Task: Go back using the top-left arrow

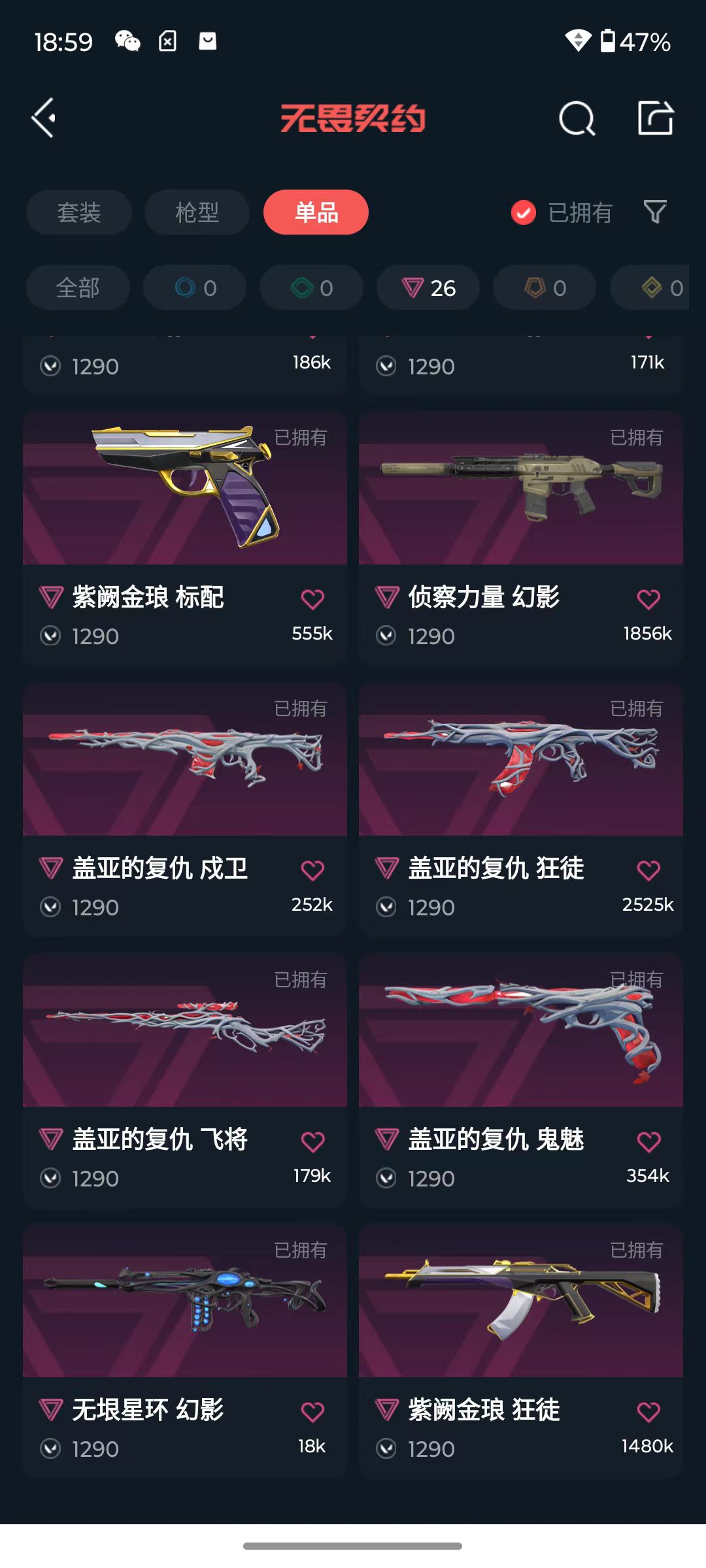Action: [44, 118]
